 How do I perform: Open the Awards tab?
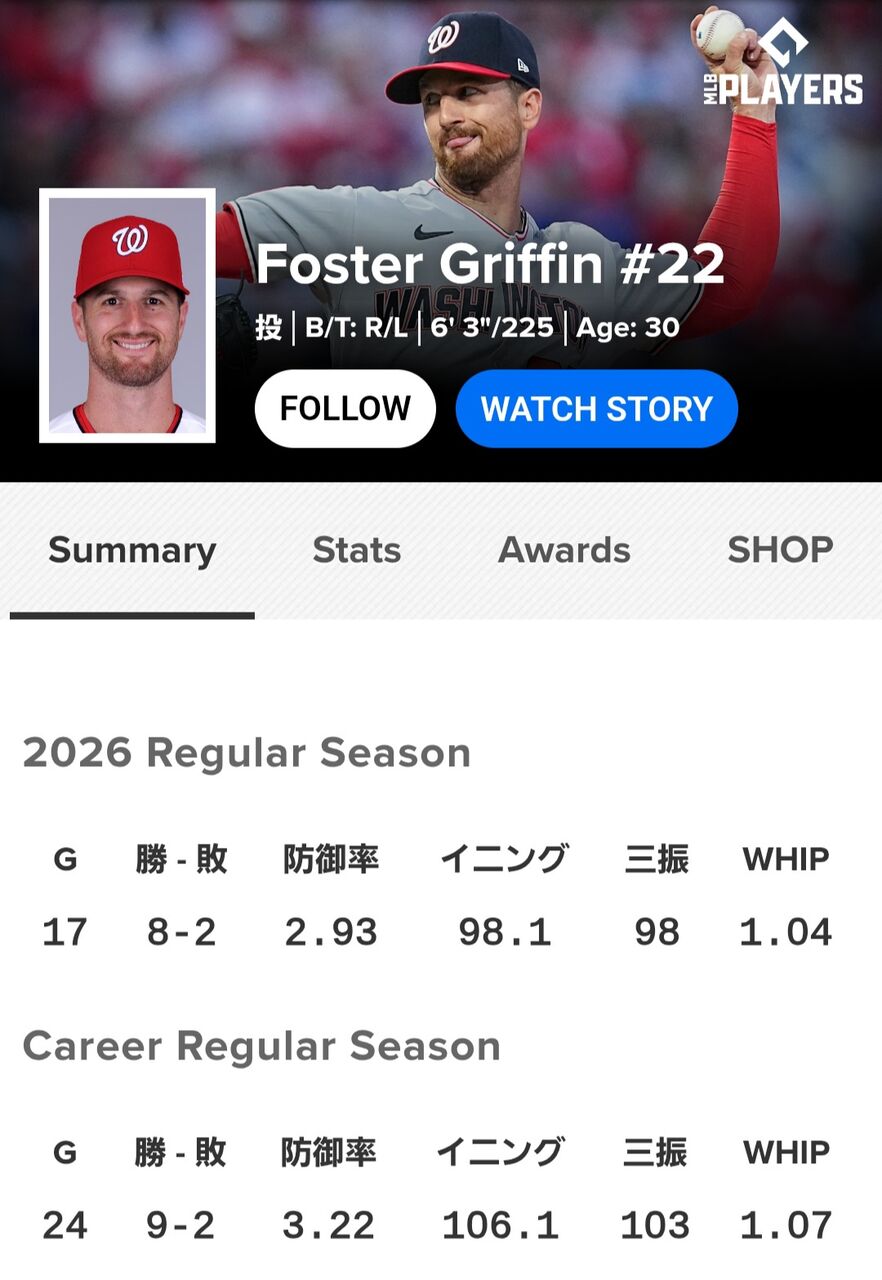[565, 550]
